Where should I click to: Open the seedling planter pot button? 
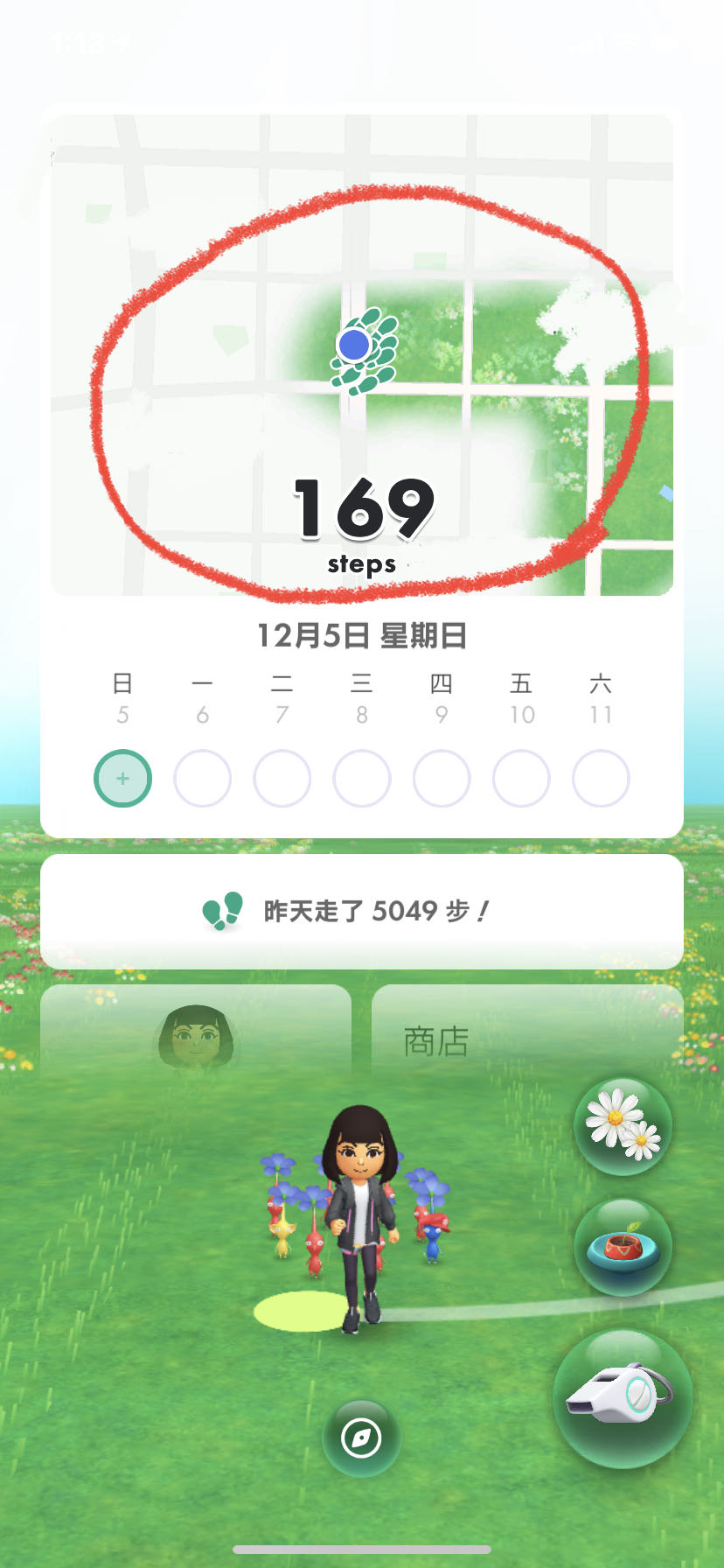click(623, 1247)
